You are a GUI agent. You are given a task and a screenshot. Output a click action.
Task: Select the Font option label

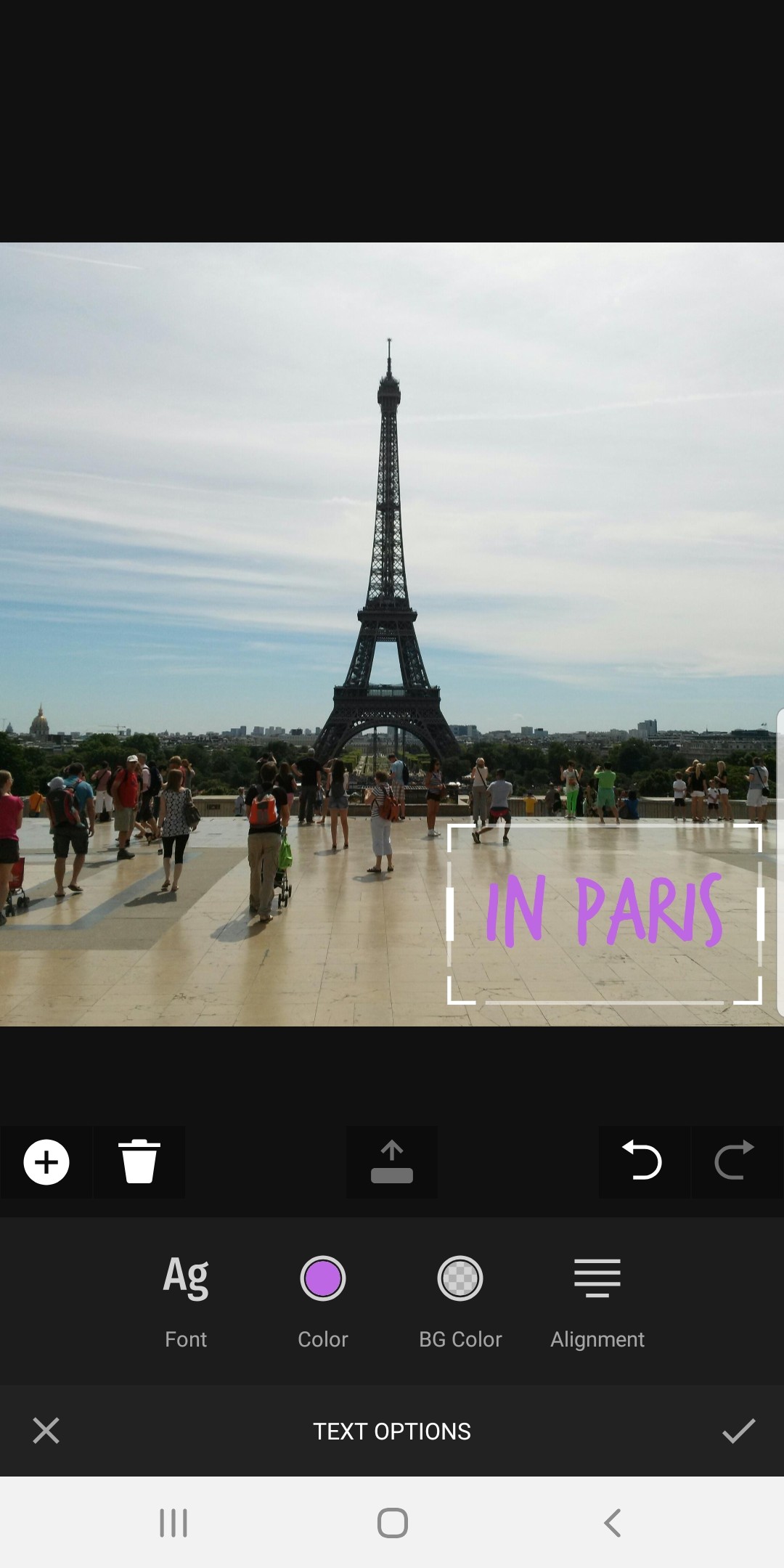point(185,1339)
